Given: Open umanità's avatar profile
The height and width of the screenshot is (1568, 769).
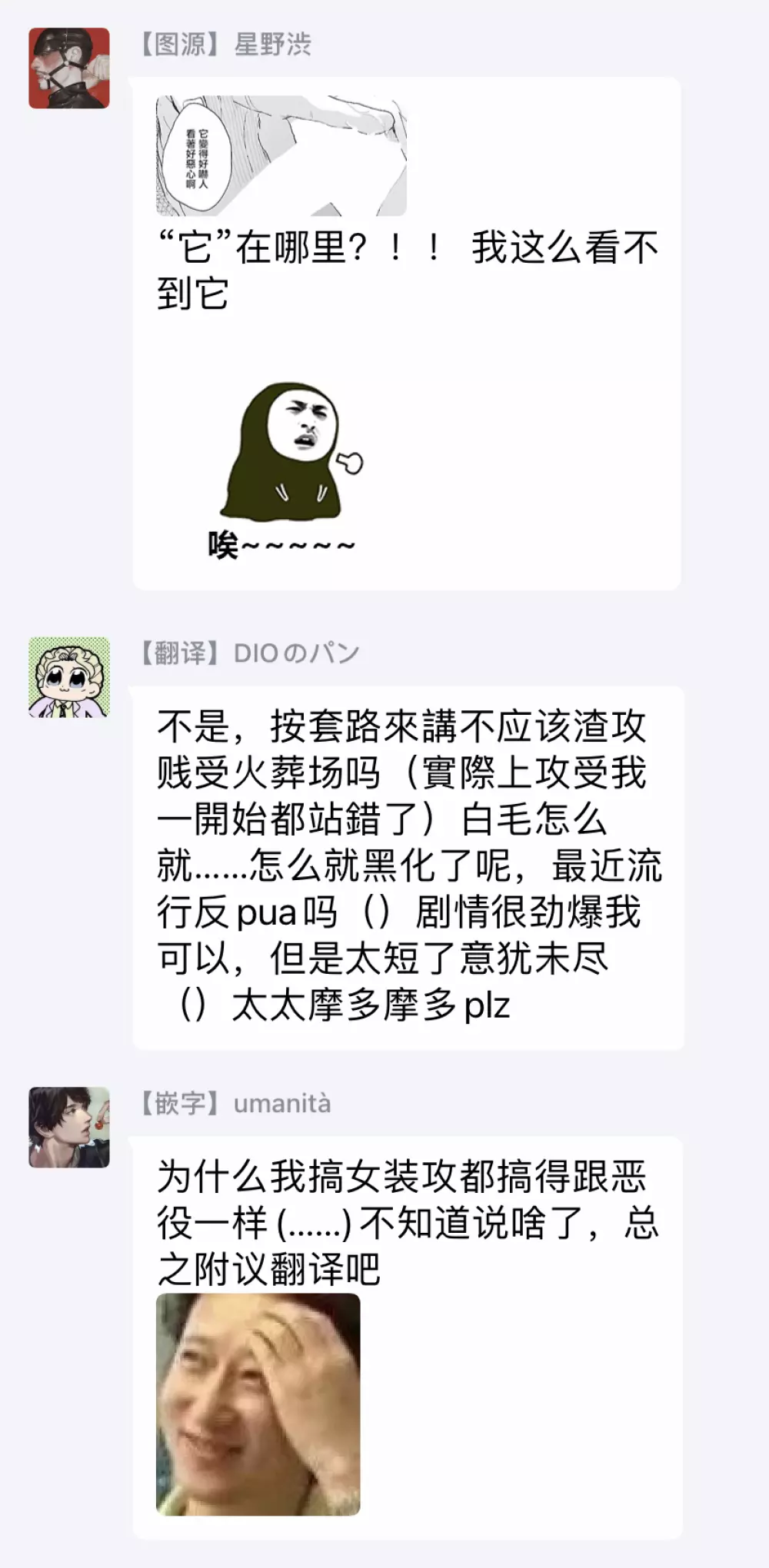Looking at the screenshot, I should click(x=69, y=1128).
